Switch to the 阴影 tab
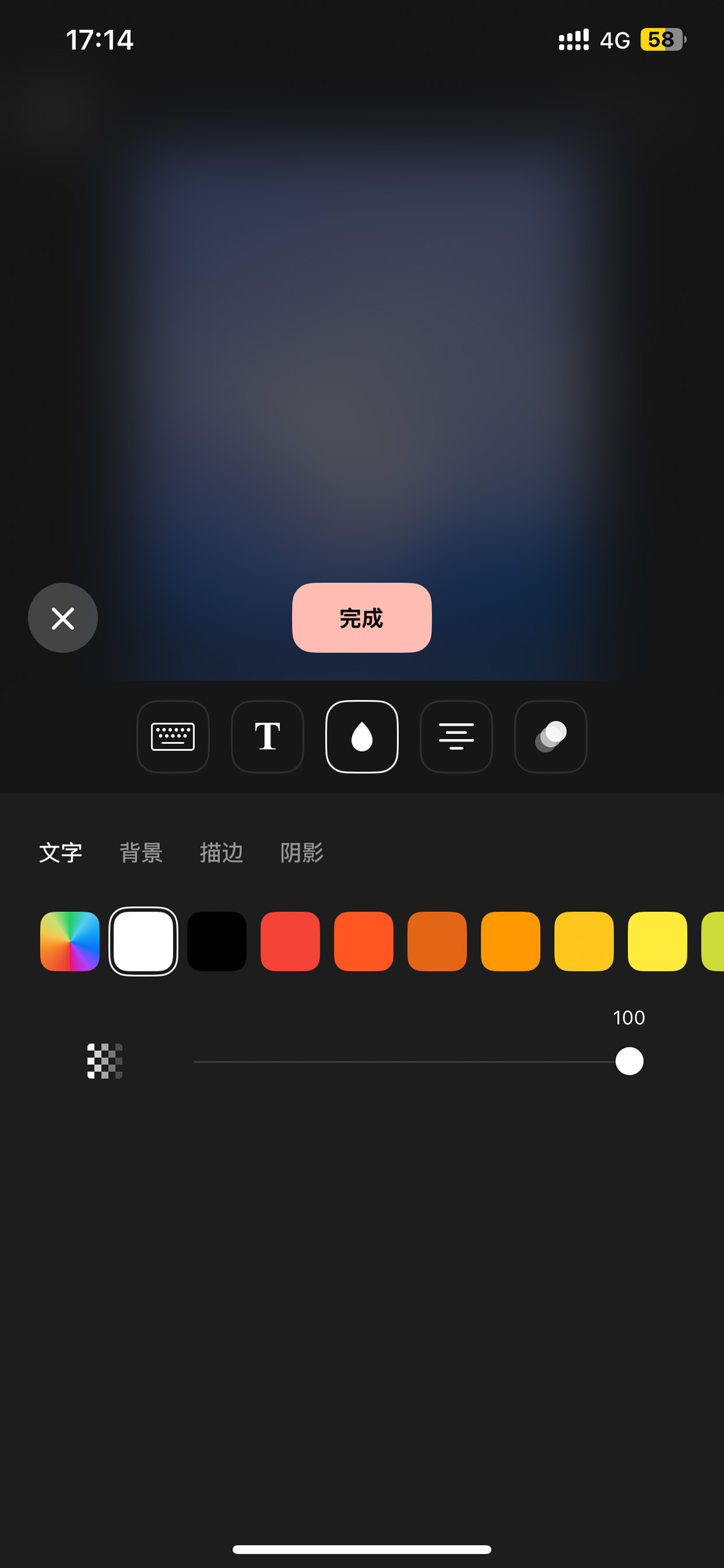 pyautogui.click(x=302, y=853)
